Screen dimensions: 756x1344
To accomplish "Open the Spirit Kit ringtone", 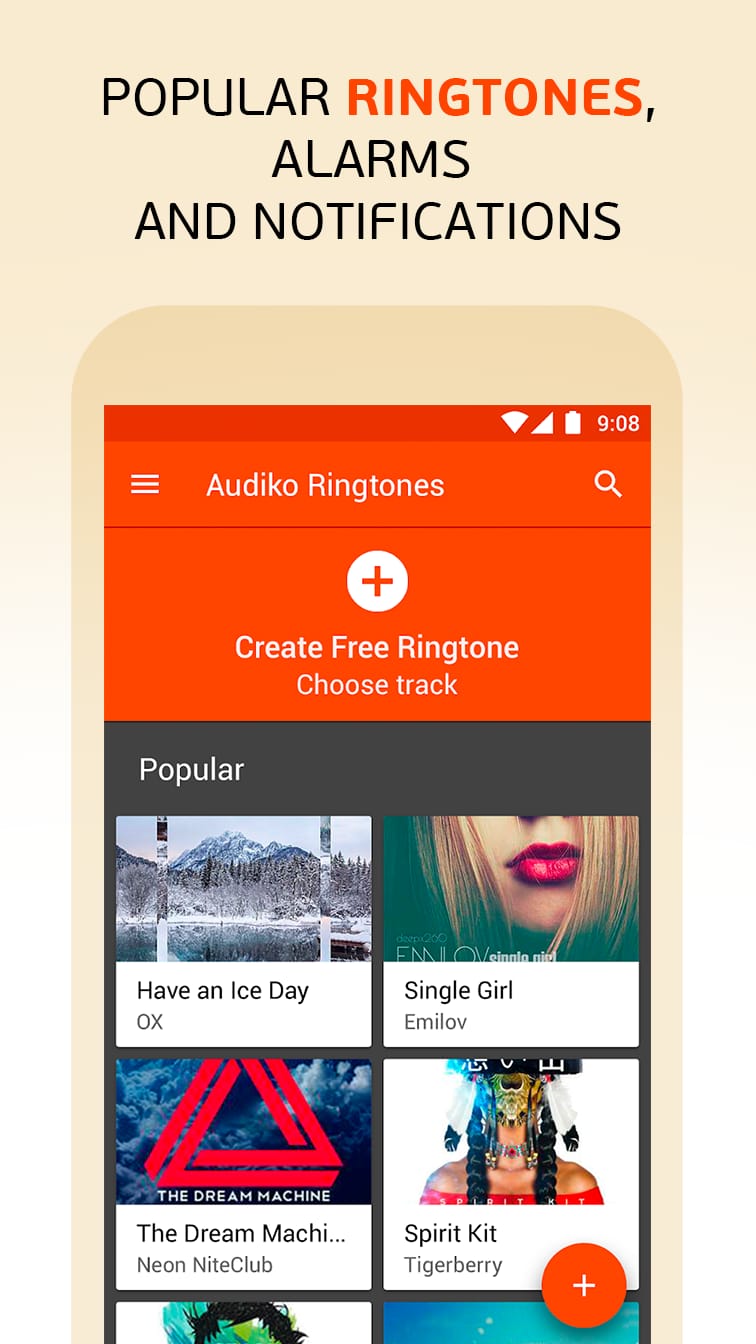I will tap(511, 1131).
